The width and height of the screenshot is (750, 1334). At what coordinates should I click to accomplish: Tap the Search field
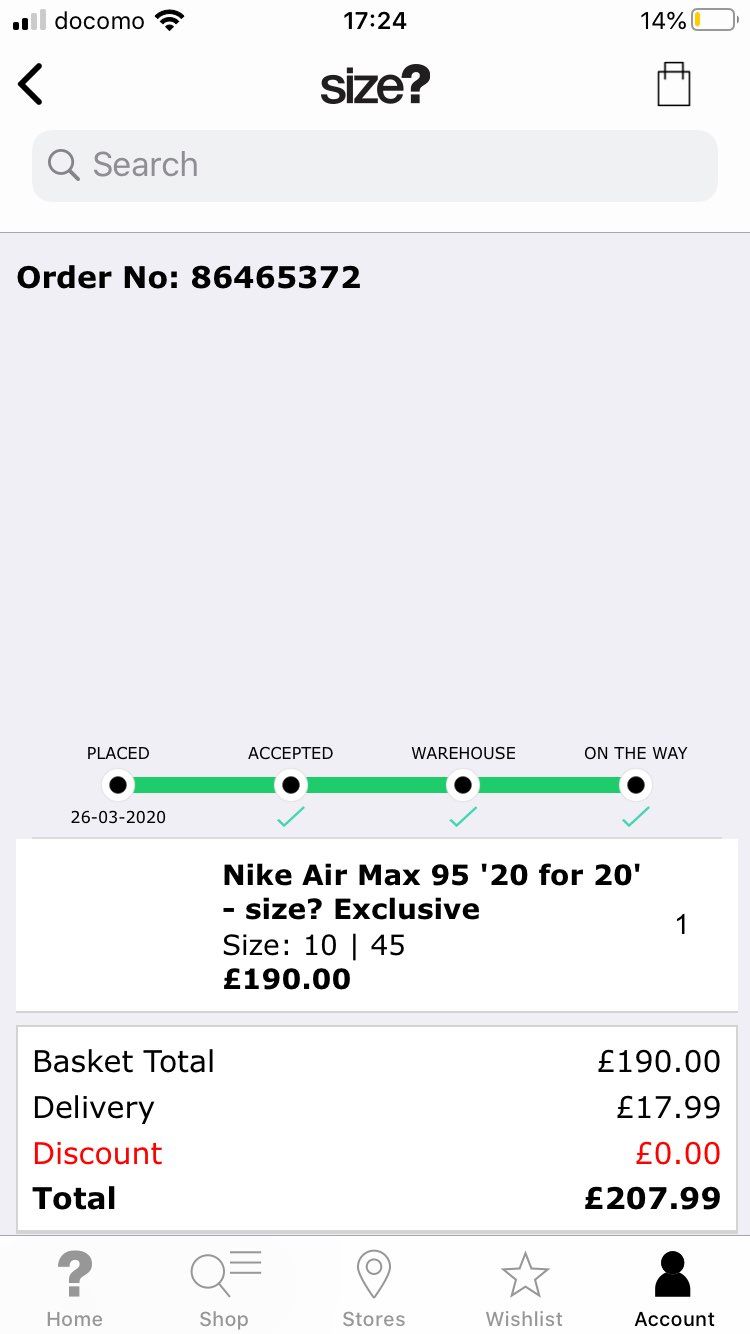375,165
